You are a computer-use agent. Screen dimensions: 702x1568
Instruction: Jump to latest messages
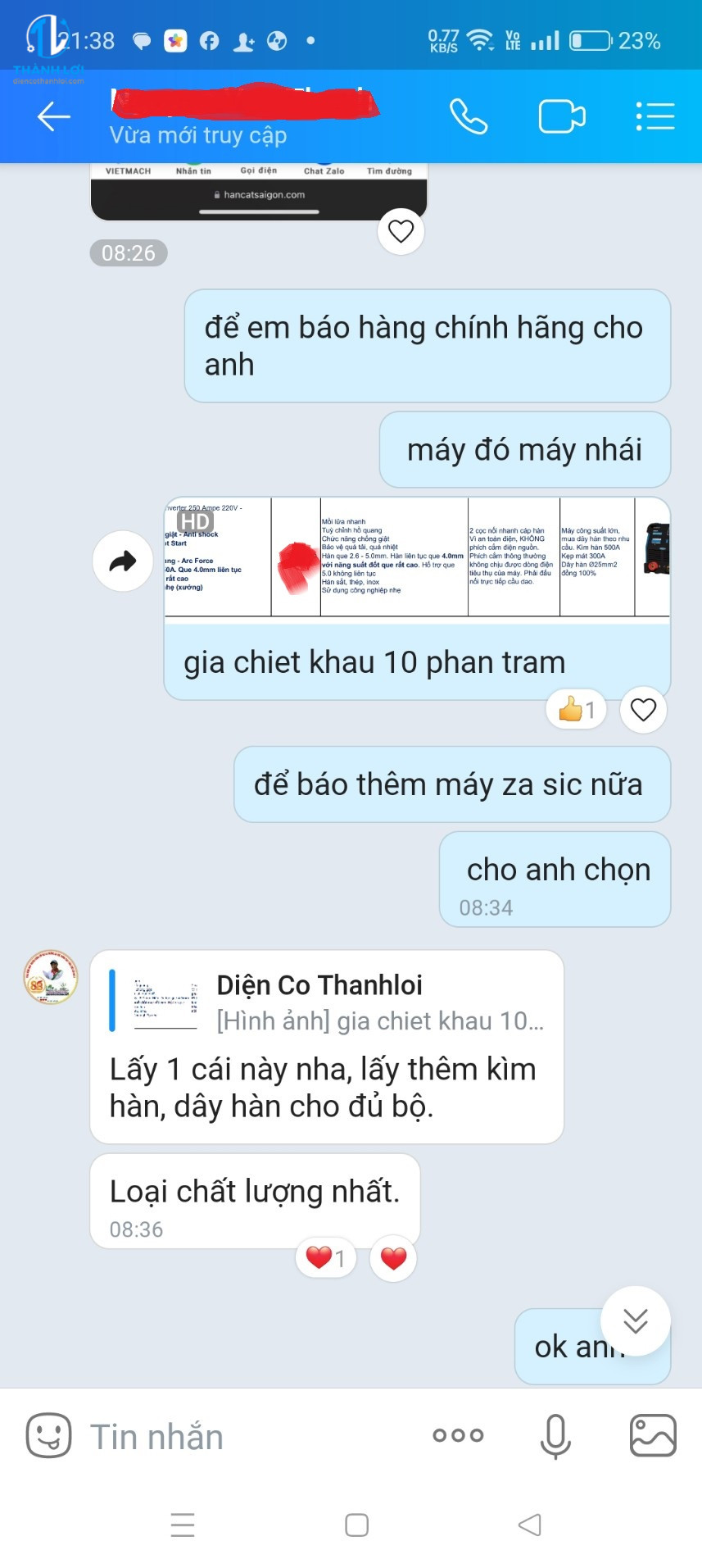click(636, 1320)
